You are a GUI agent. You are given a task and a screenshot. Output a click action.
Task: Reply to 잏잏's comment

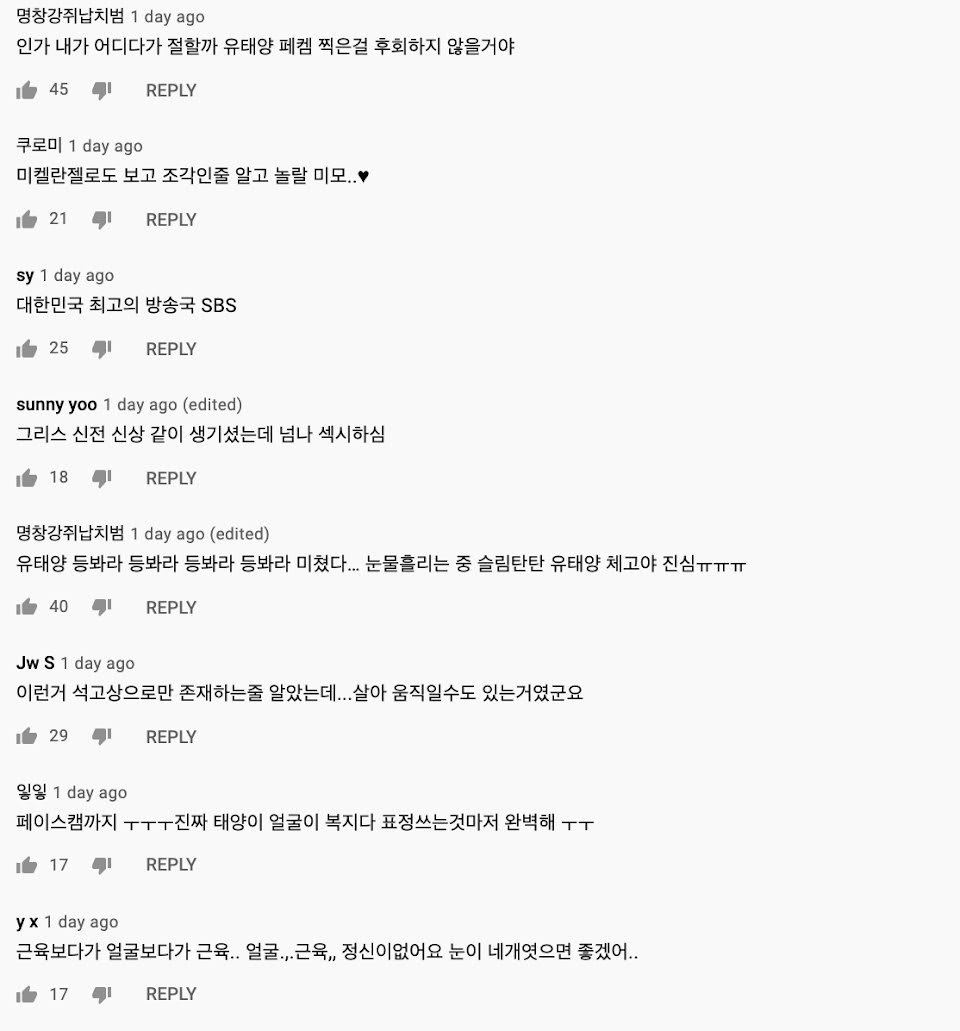171,865
